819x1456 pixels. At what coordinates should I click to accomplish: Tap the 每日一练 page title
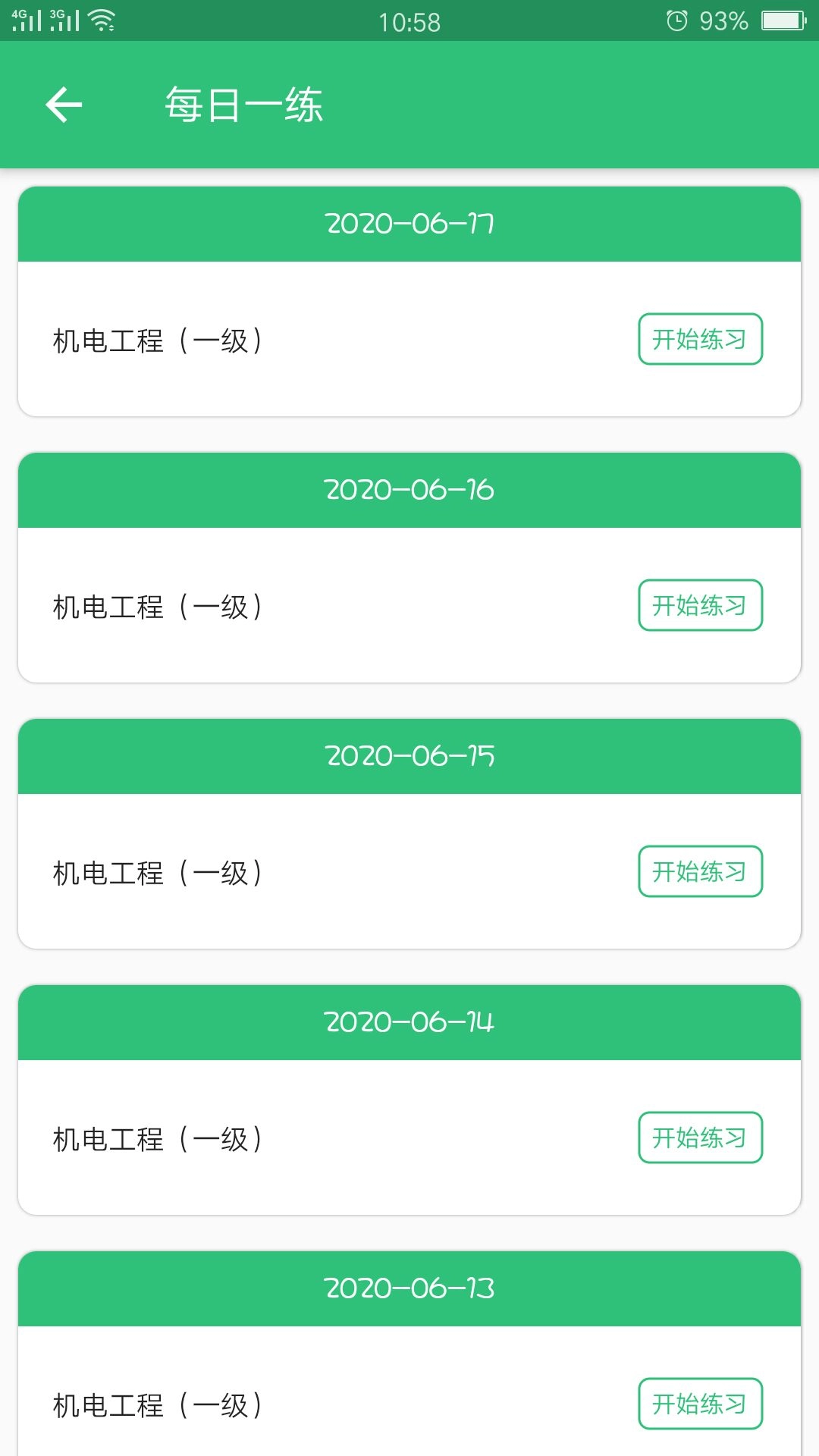[244, 106]
